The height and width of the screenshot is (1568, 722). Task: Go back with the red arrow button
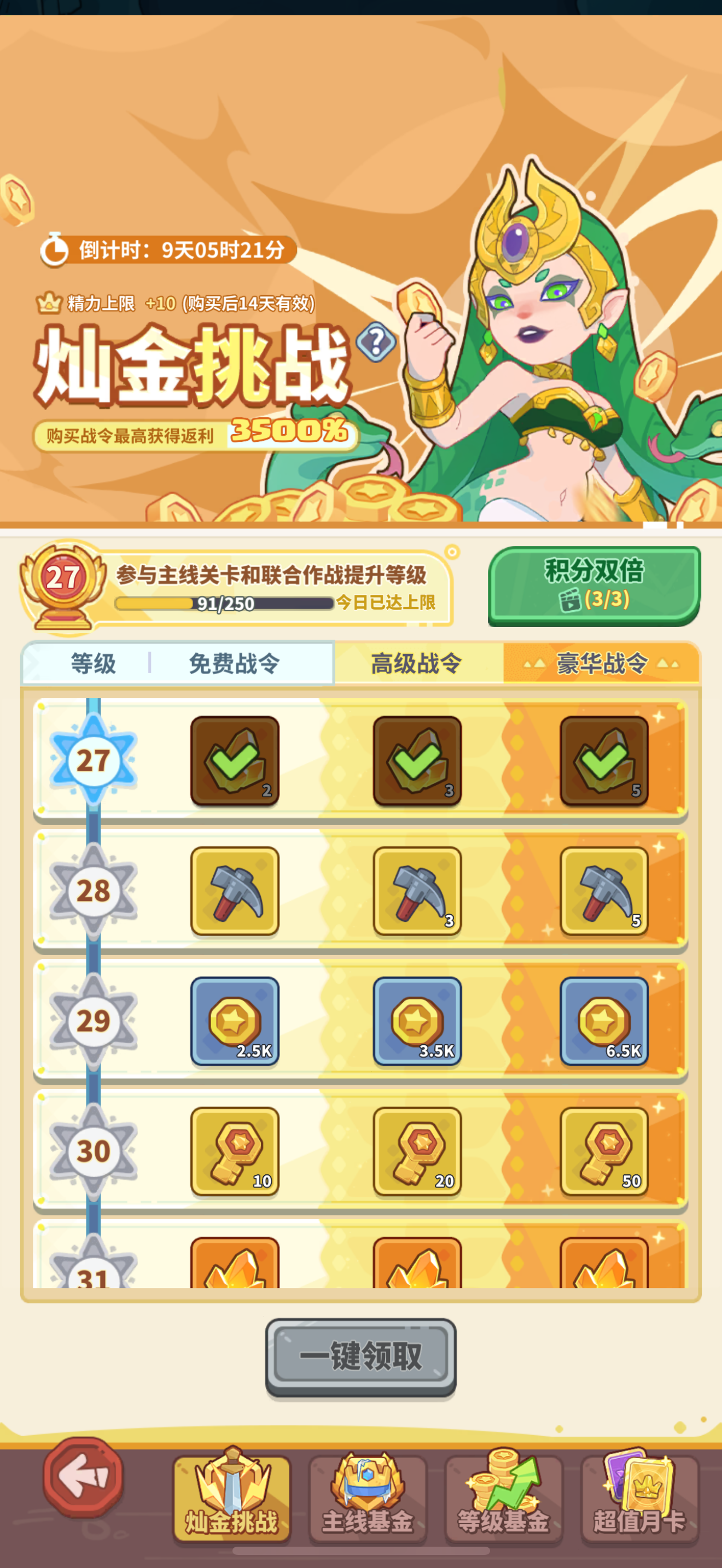[x=83, y=1477]
